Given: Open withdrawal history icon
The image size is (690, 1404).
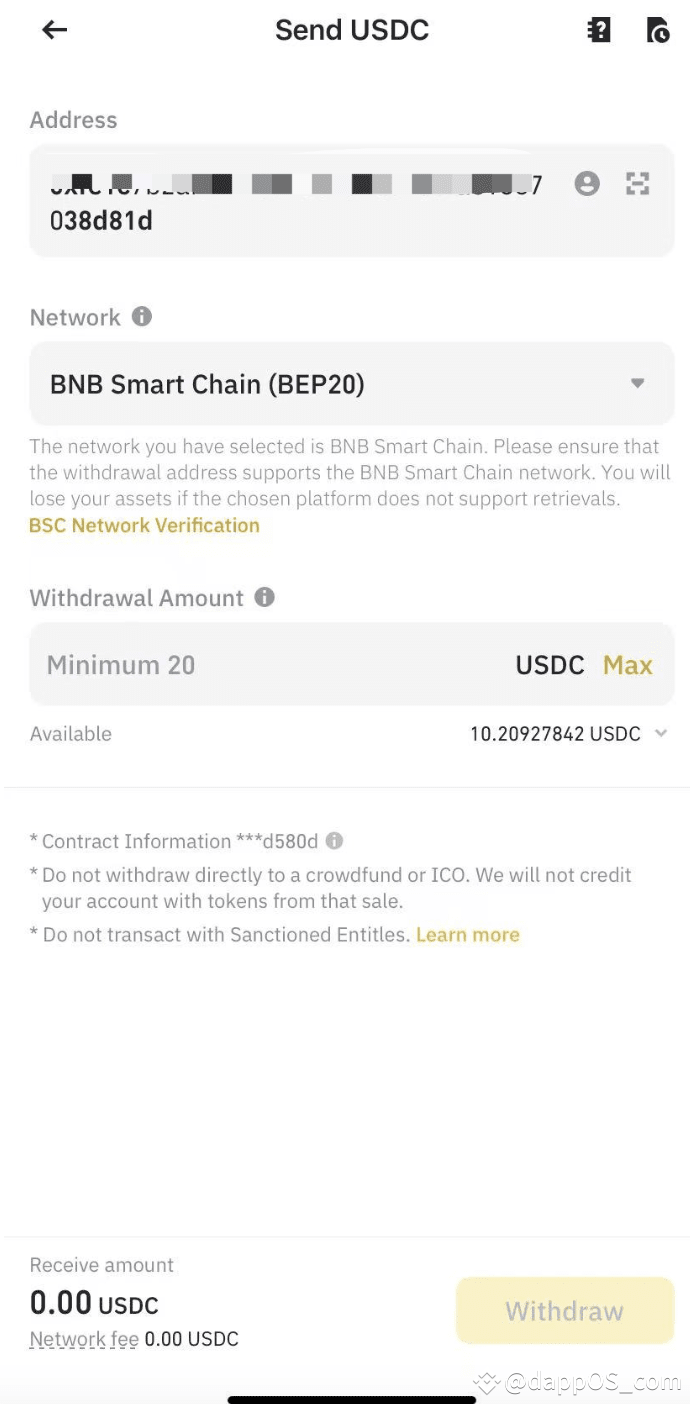Looking at the screenshot, I should pos(657,30).
